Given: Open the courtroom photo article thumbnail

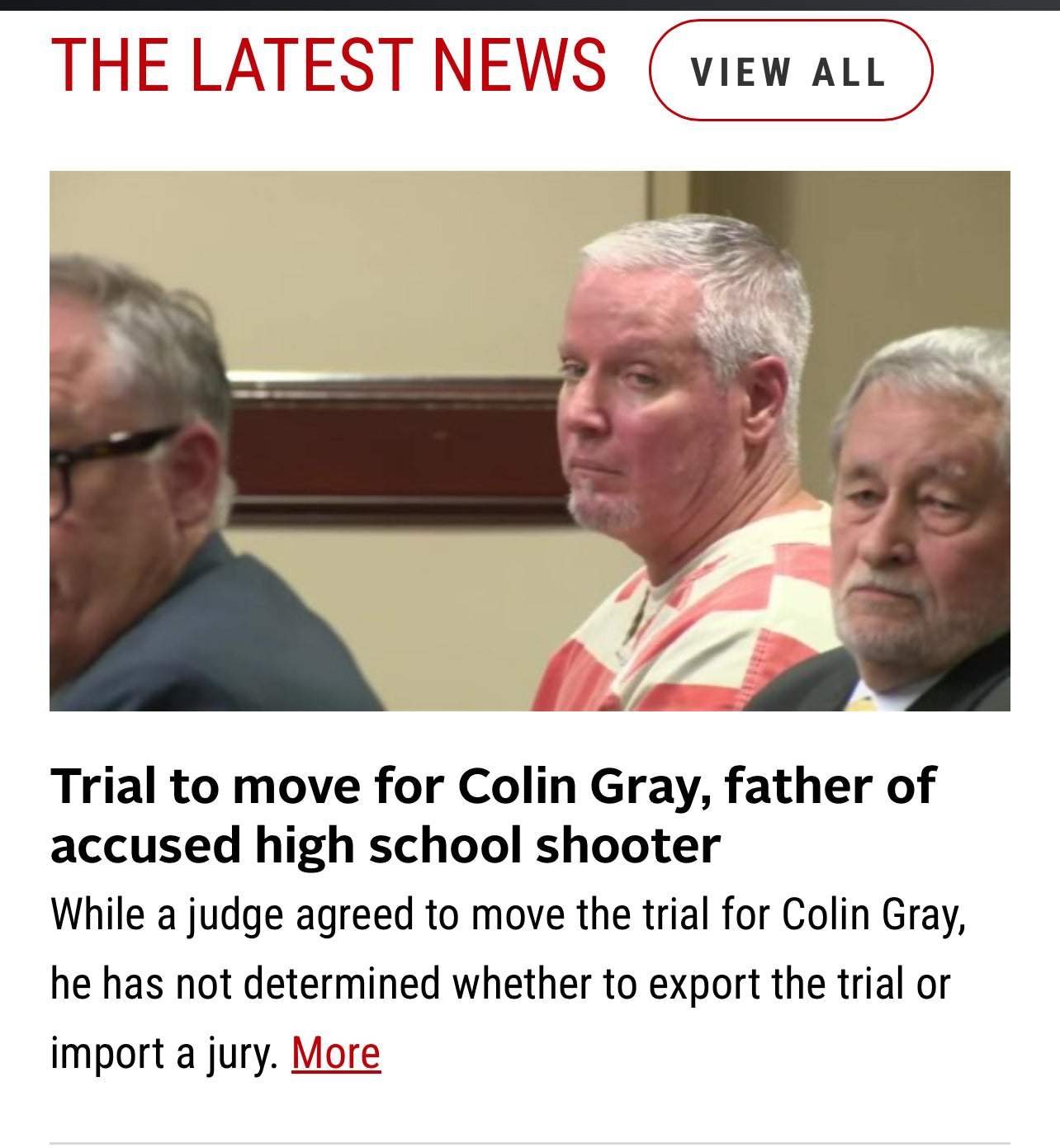Looking at the screenshot, I should pos(529,441).
